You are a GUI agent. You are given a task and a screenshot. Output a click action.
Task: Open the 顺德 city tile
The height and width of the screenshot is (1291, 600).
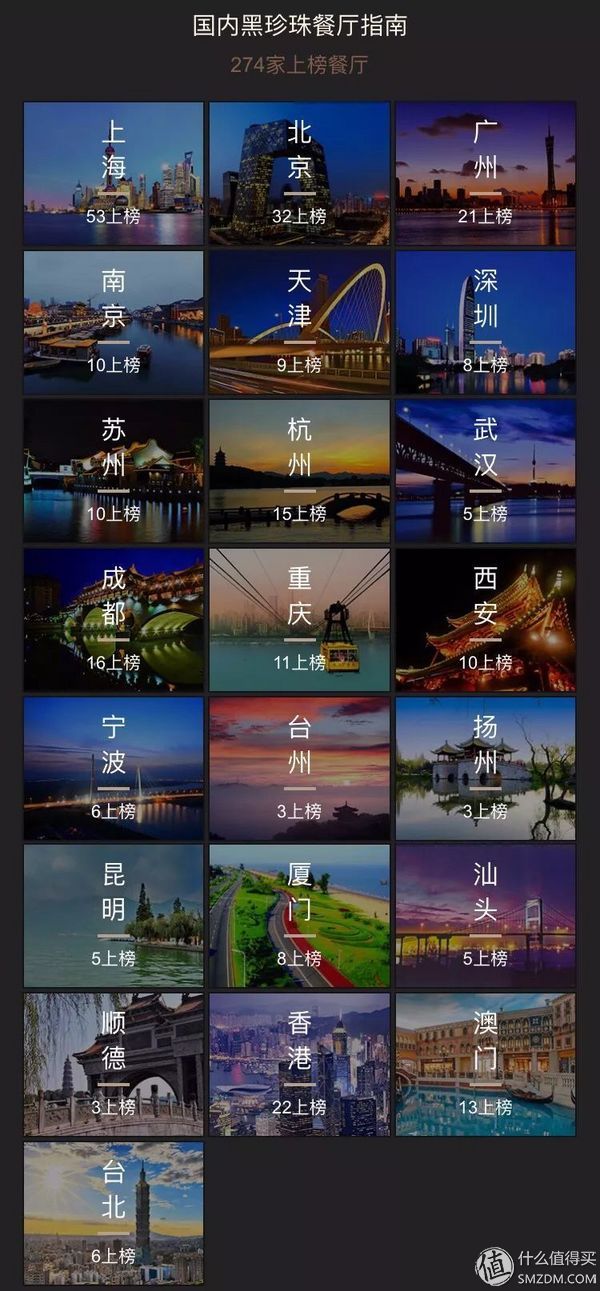click(113, 1064)
